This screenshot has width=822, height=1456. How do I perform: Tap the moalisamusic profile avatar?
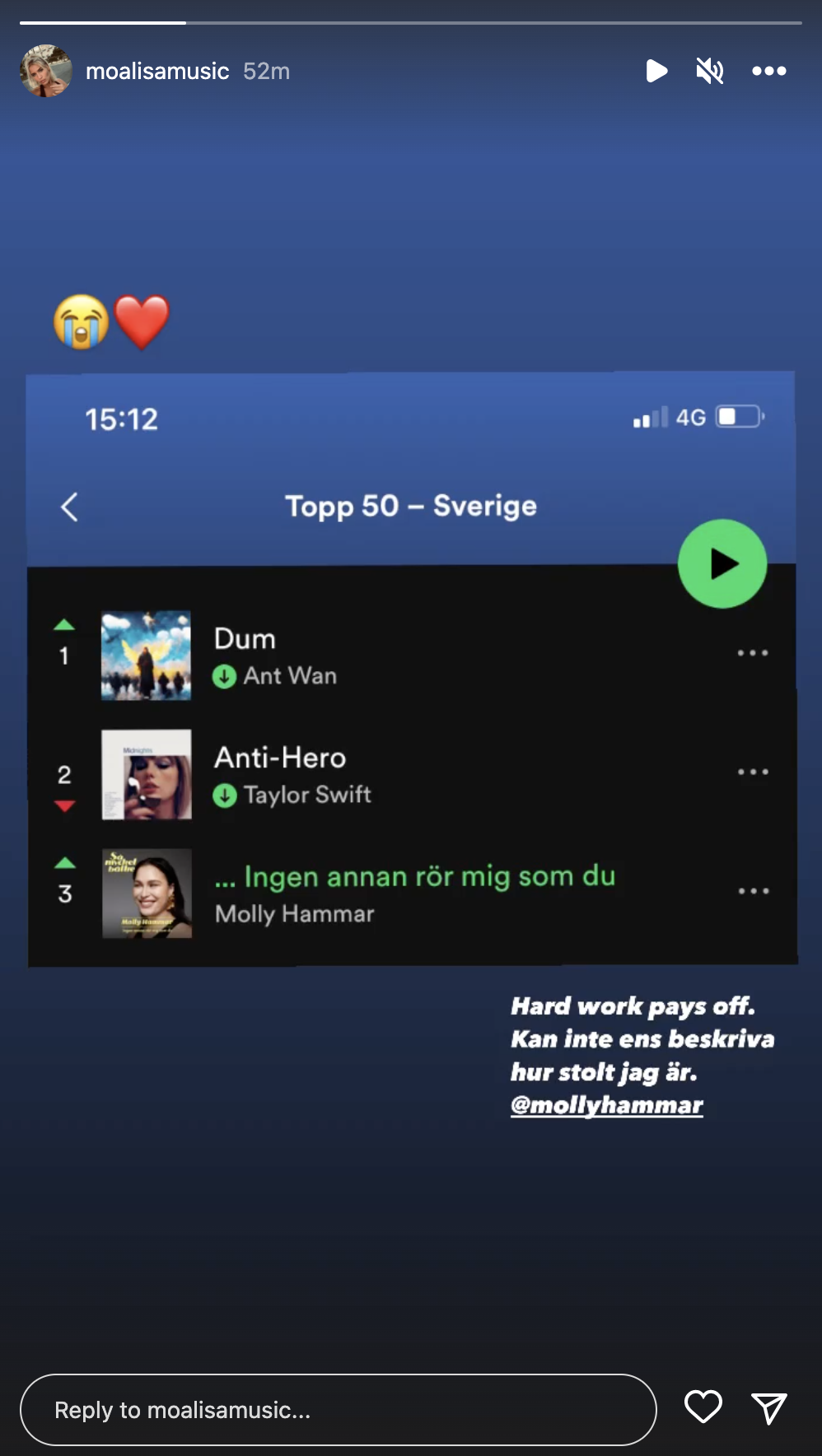[47, 71]
